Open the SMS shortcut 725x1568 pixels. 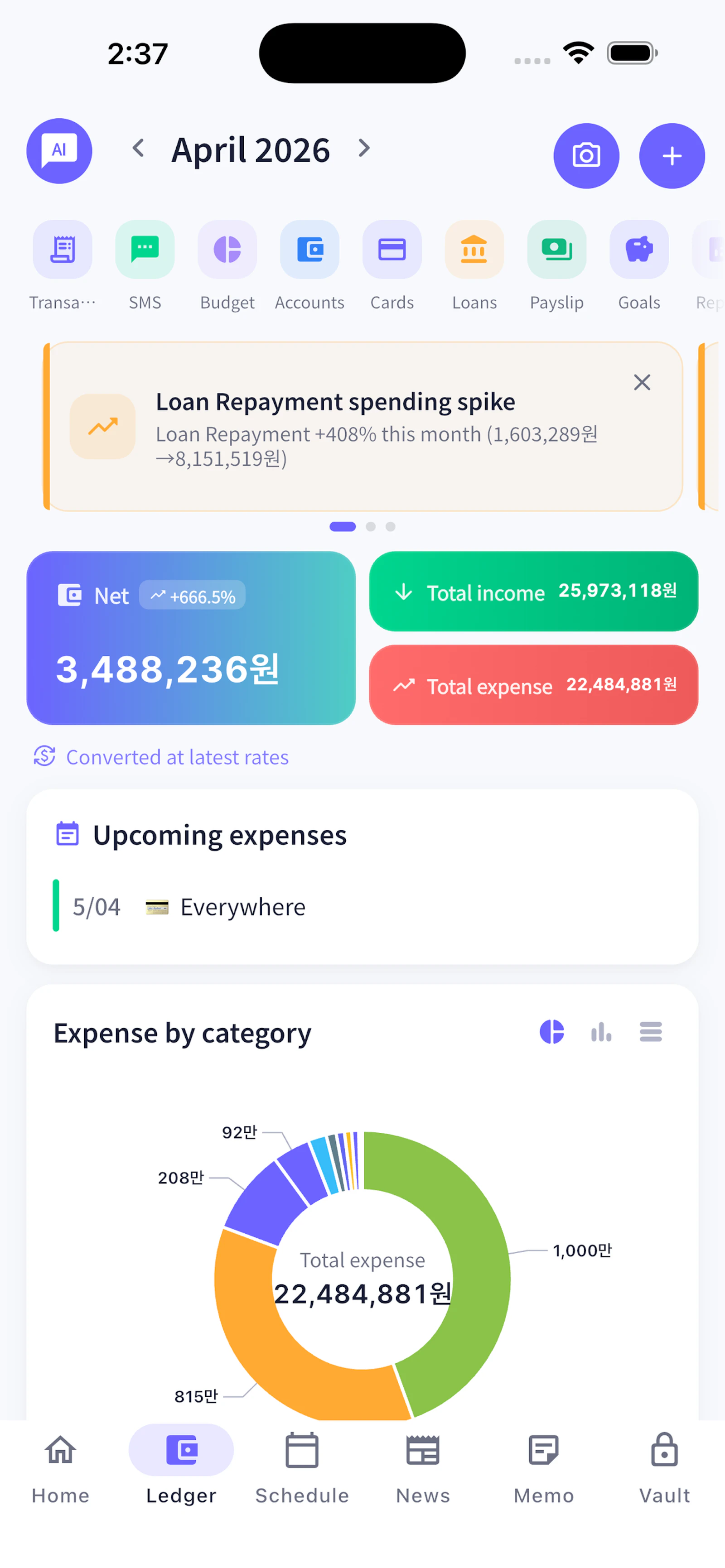145,266
